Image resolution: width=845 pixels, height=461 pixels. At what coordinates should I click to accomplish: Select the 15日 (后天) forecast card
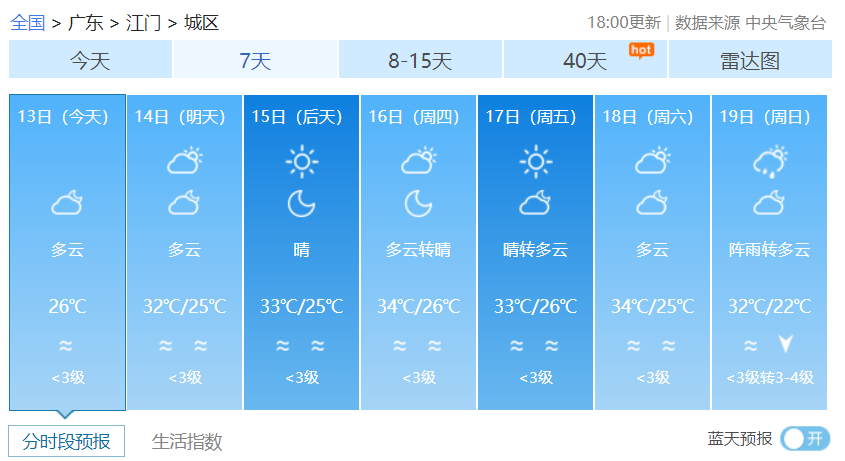(301, 252)
